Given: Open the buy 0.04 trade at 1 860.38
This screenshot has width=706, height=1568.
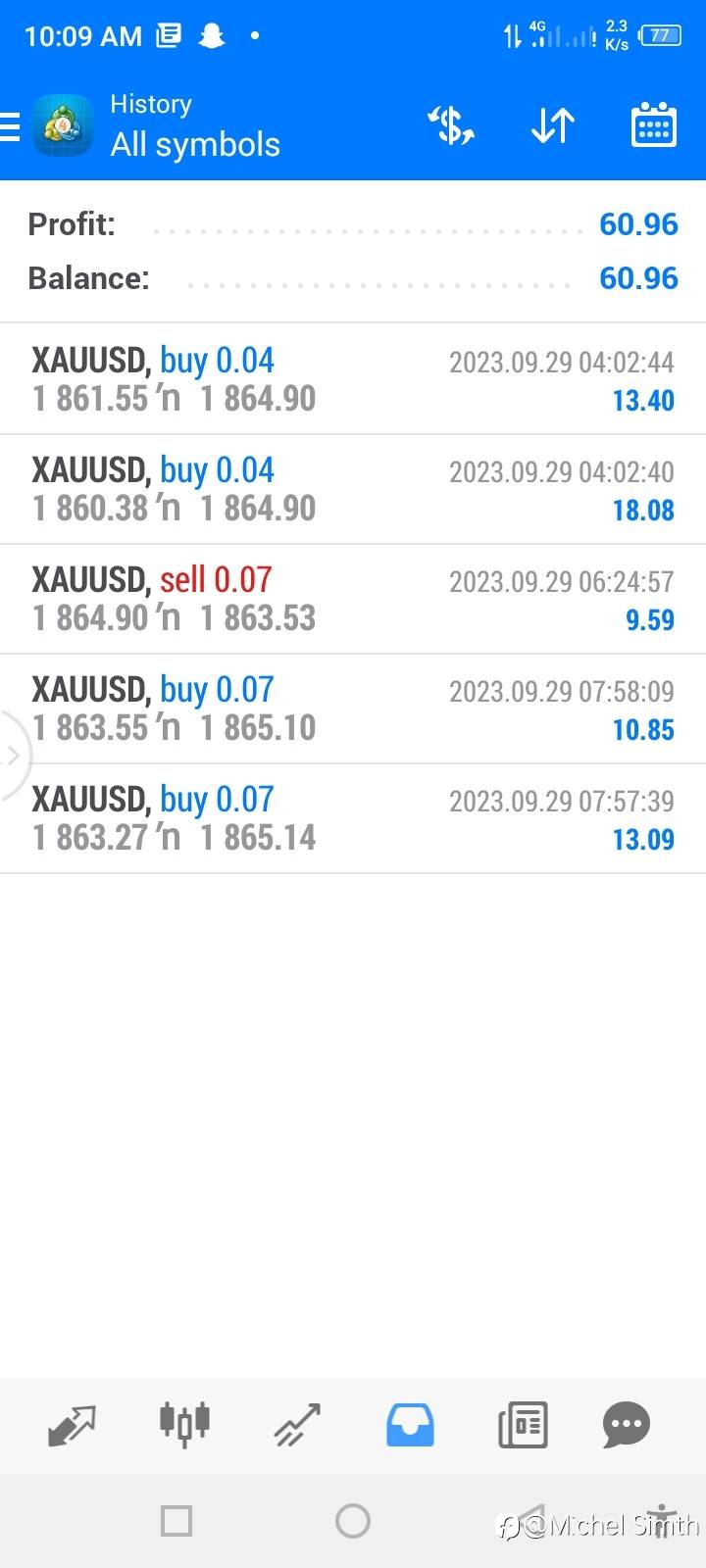Looking at the screenshot, I should point(353,489).
